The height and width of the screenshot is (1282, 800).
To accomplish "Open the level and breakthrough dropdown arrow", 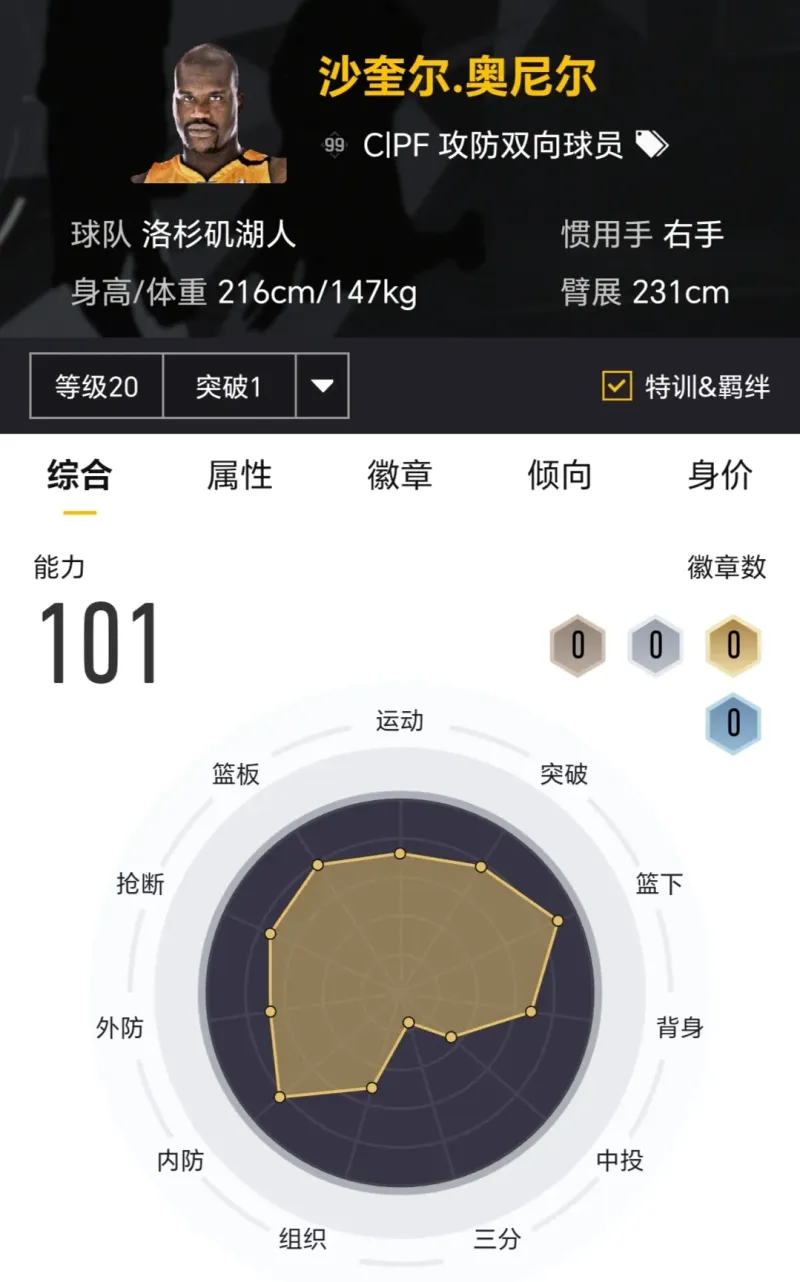I will pyautogui.click(x=322, y=386).
